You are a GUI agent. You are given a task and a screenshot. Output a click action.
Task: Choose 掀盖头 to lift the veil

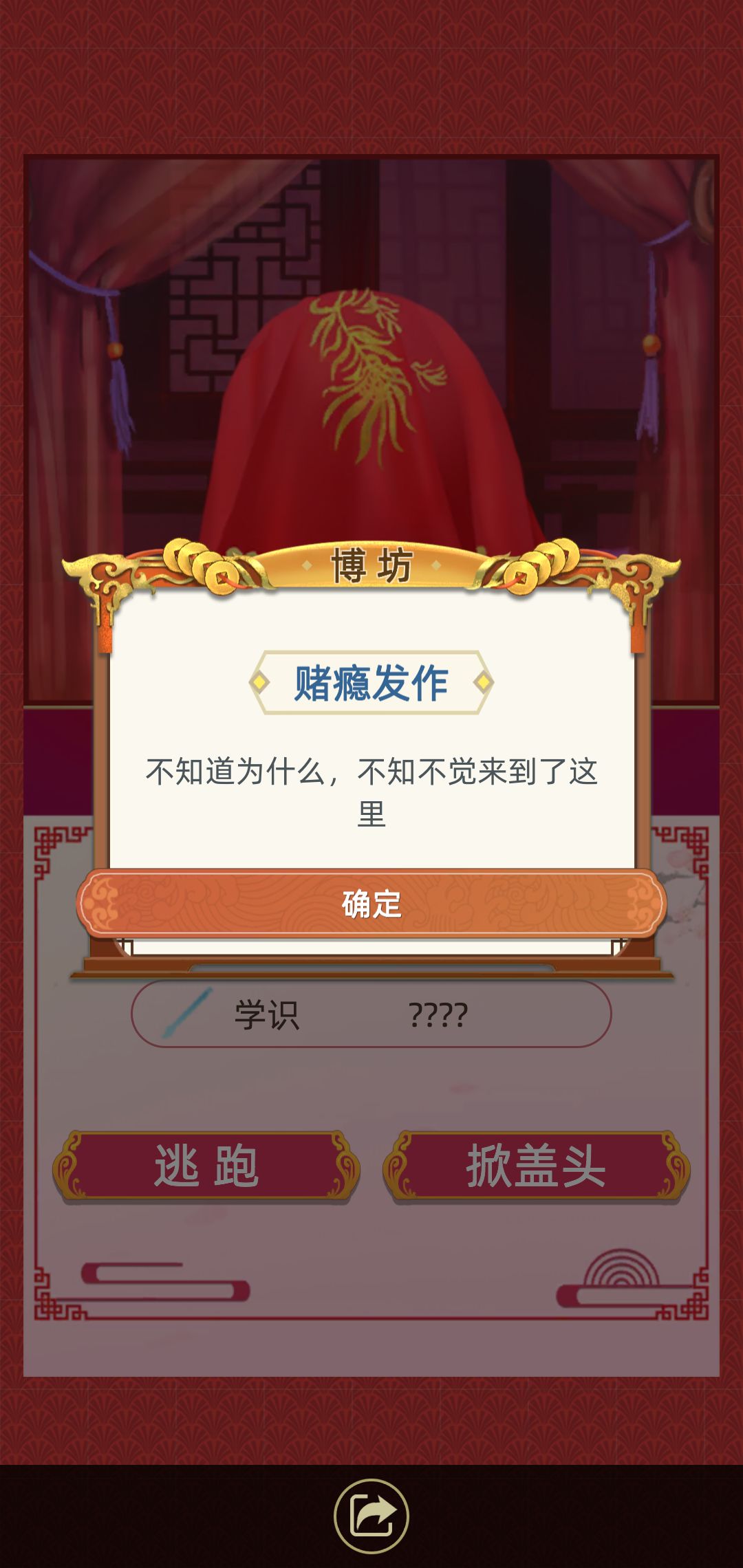pyautogui.click(x=537, y=1166)
